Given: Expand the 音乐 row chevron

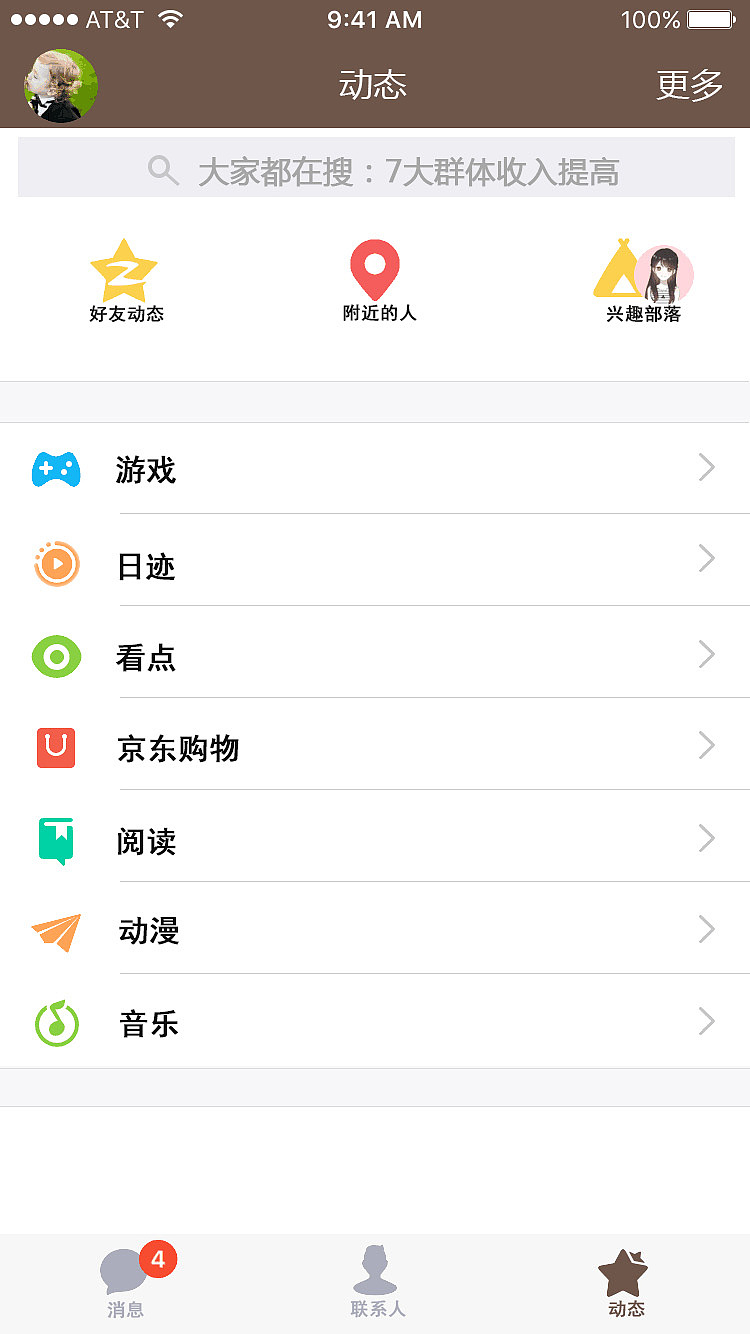Looking at the screenshot, I should (x=707, y=1022).
